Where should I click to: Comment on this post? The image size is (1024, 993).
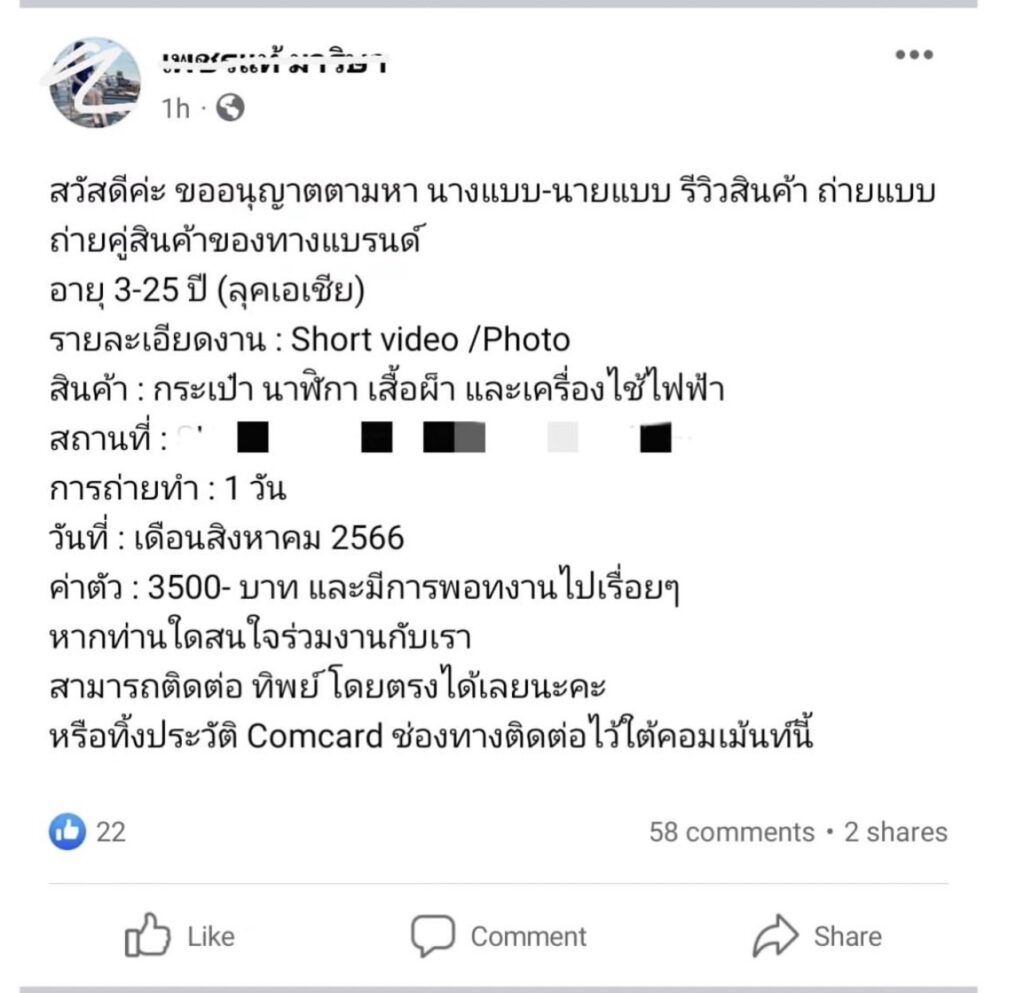(x=499, y=936)
